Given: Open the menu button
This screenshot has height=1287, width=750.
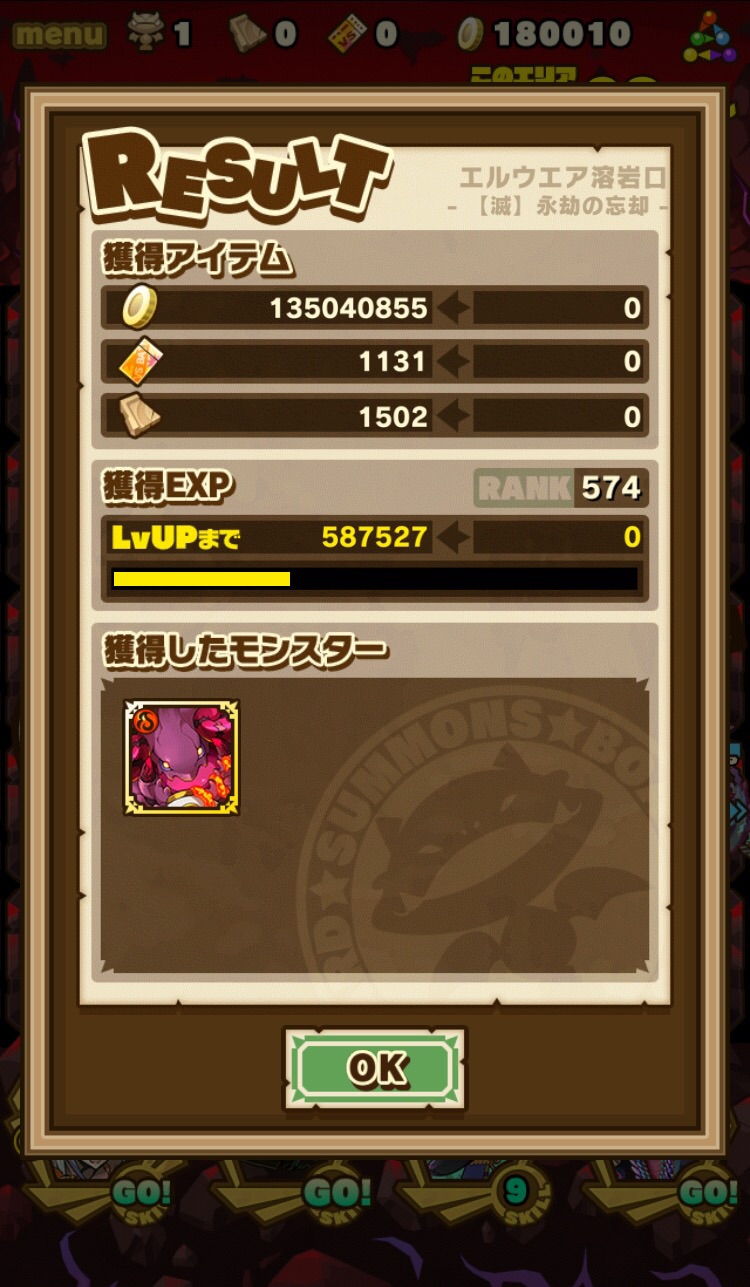Looking at the screenshot, I should click(60, 35).
